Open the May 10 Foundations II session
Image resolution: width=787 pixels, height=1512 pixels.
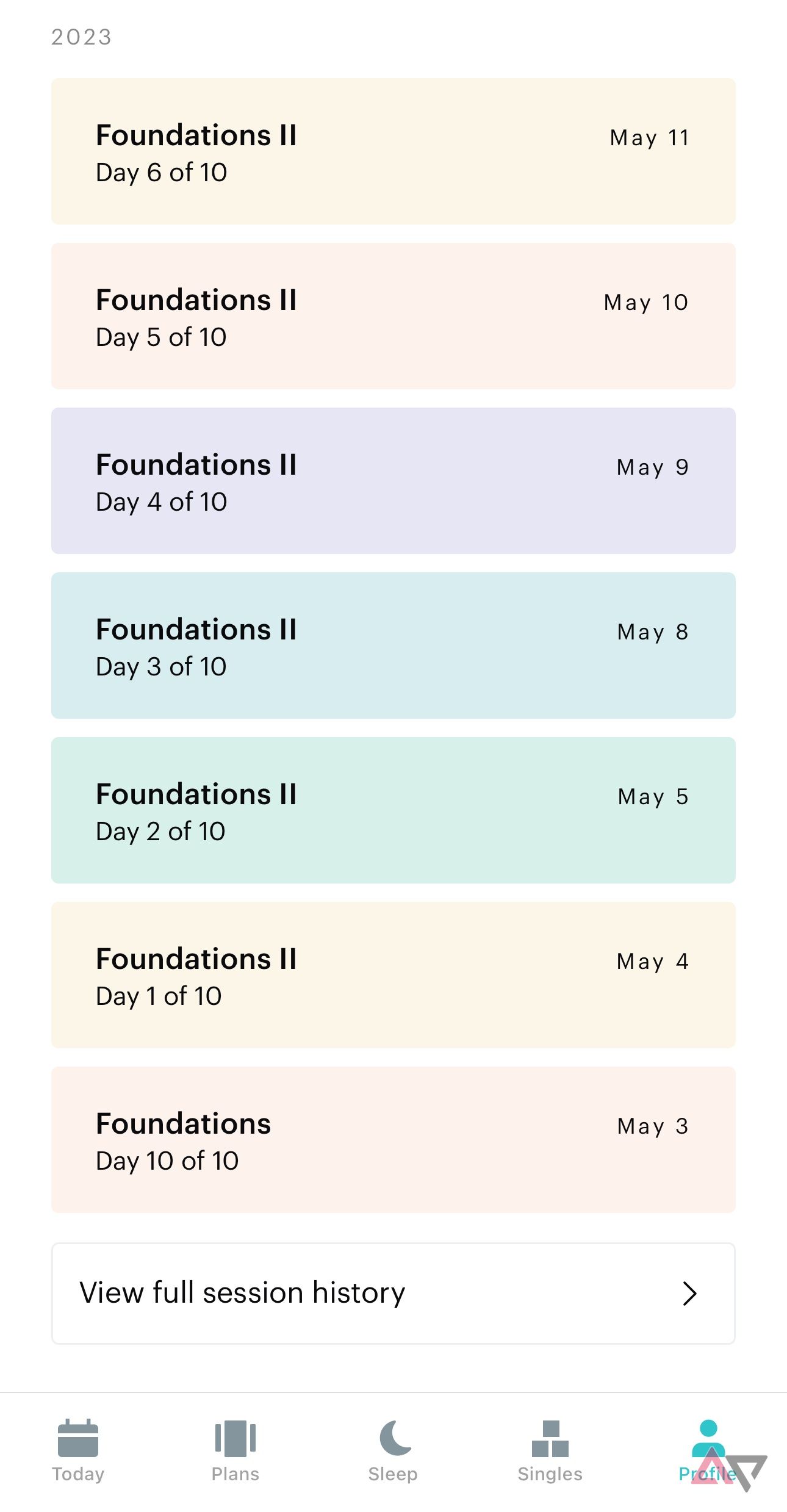(x=393, y=315)
